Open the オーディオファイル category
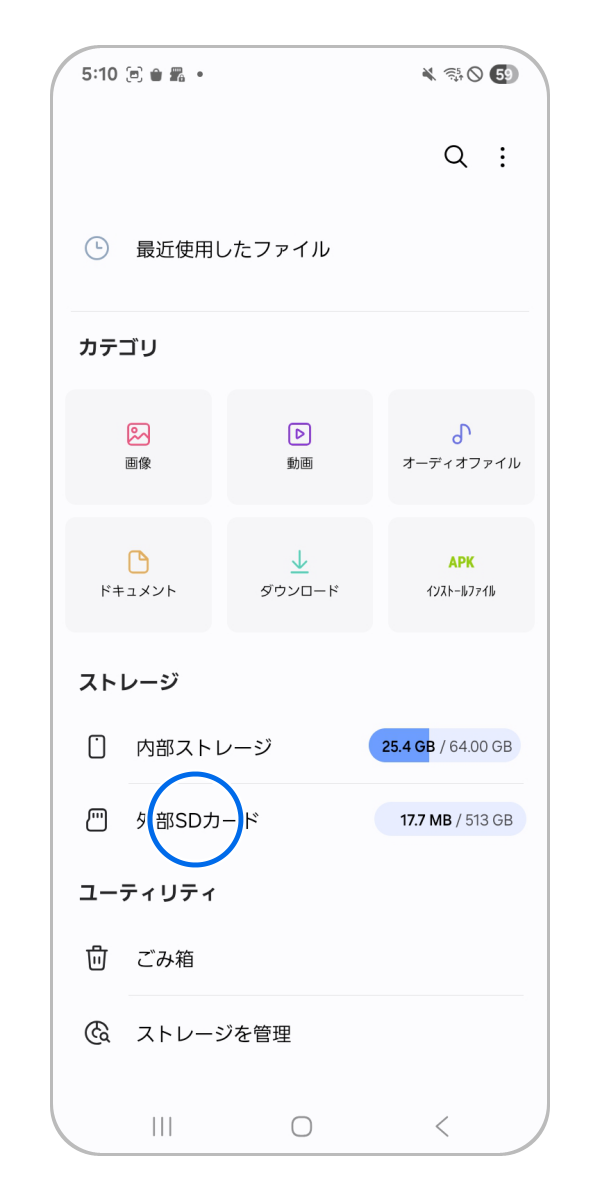 (461, 446)
